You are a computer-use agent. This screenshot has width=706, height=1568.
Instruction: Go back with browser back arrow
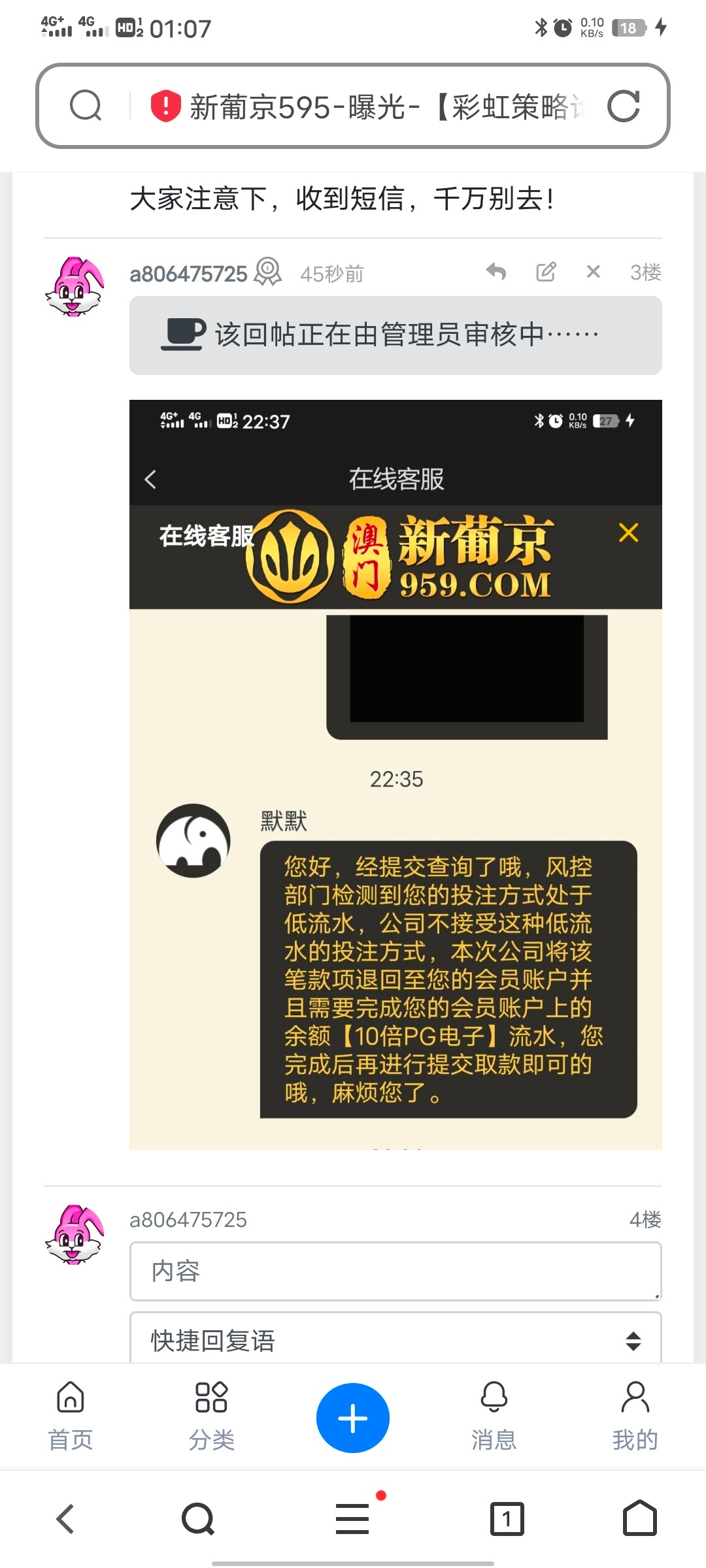(x=65, y=1518)
